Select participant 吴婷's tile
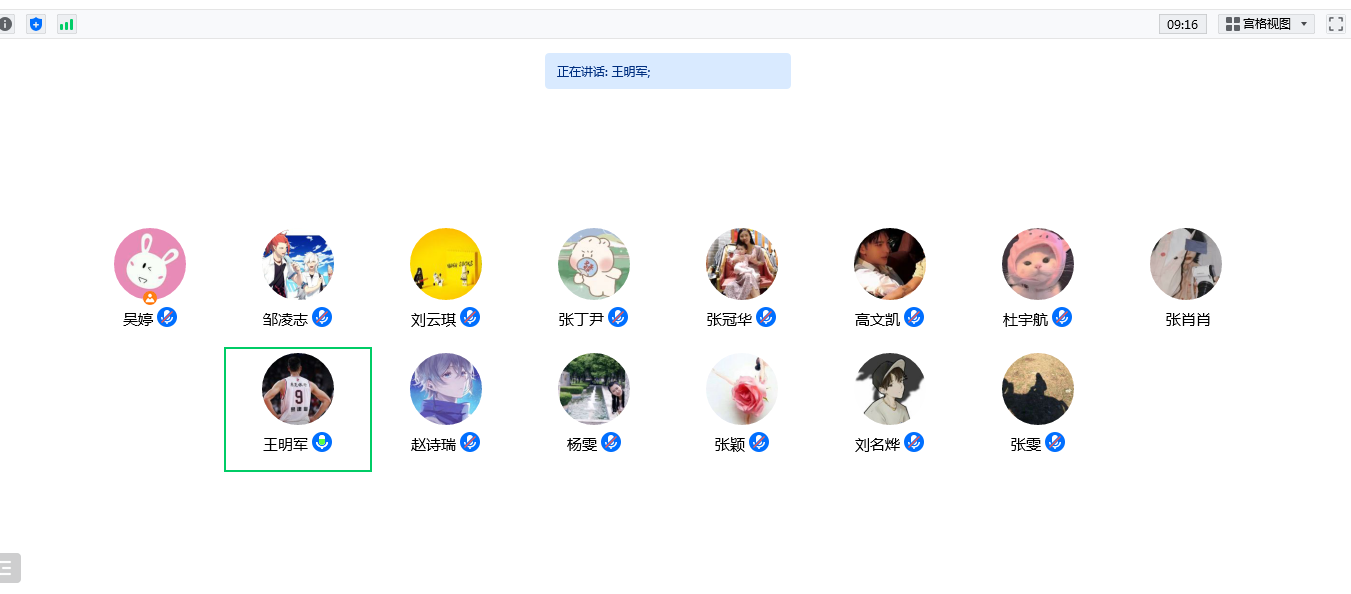The image size is (1351, 594). click(150, 264)
